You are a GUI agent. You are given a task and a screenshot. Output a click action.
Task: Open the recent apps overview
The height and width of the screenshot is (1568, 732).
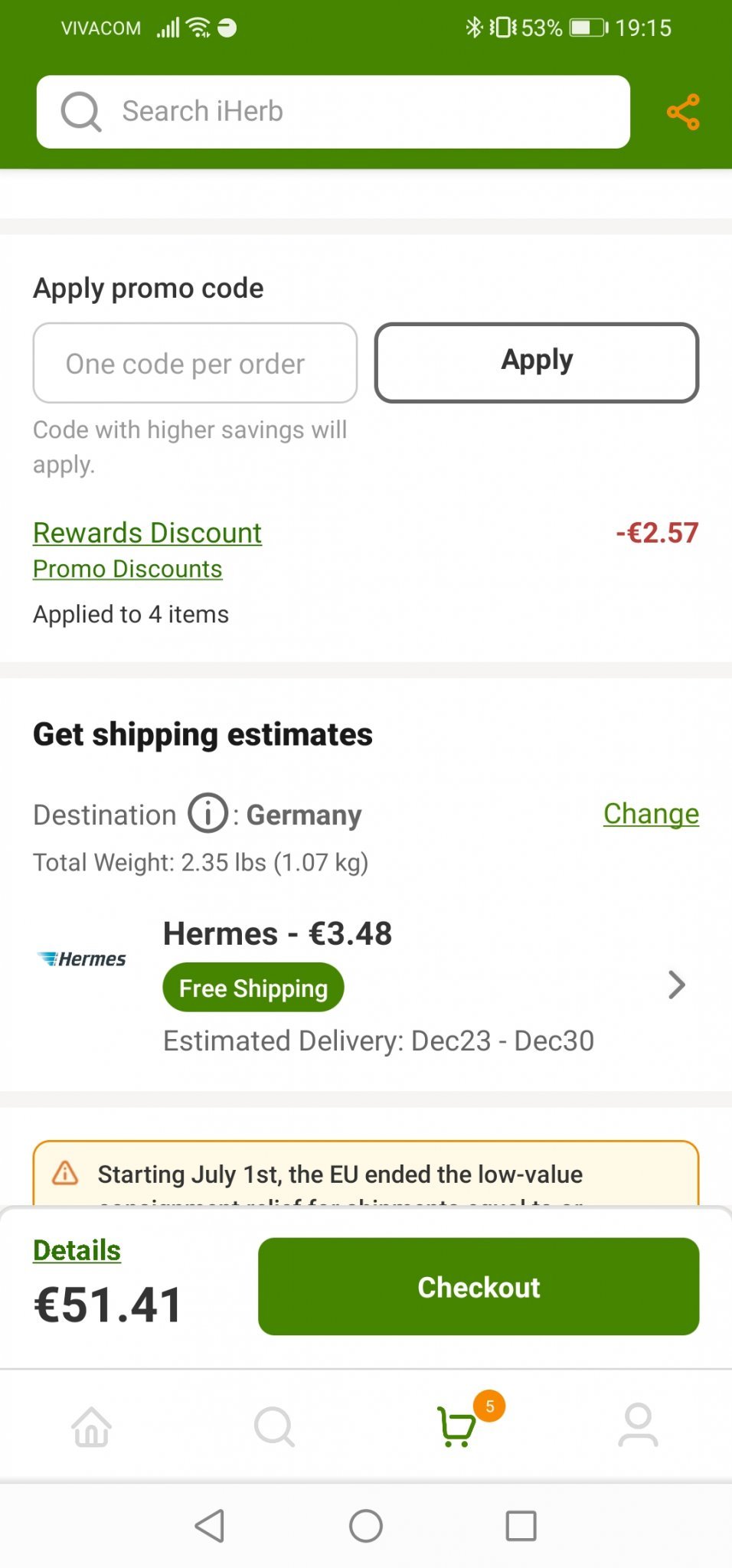(521, 1526)
